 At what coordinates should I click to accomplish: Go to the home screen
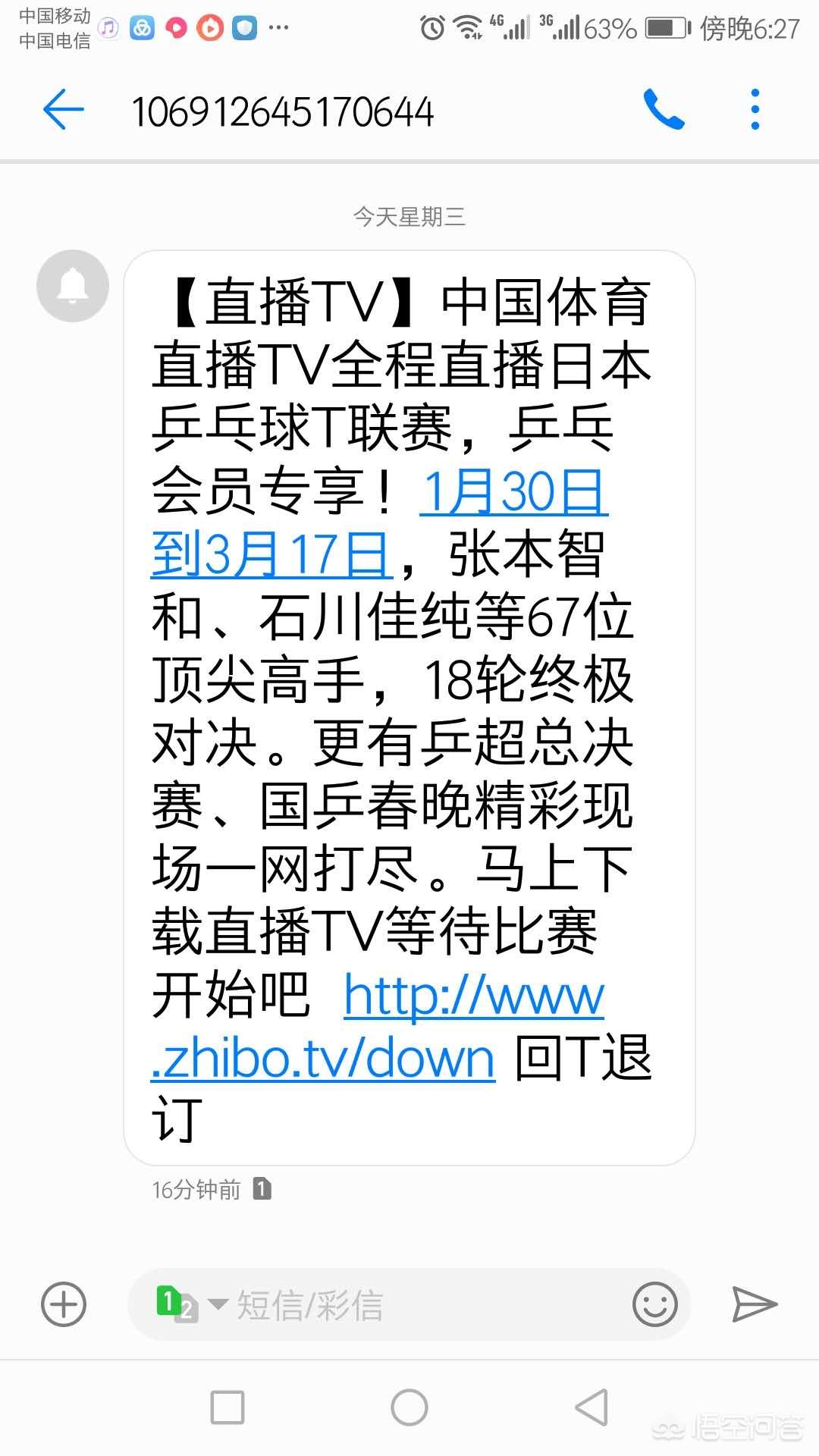409,1407
